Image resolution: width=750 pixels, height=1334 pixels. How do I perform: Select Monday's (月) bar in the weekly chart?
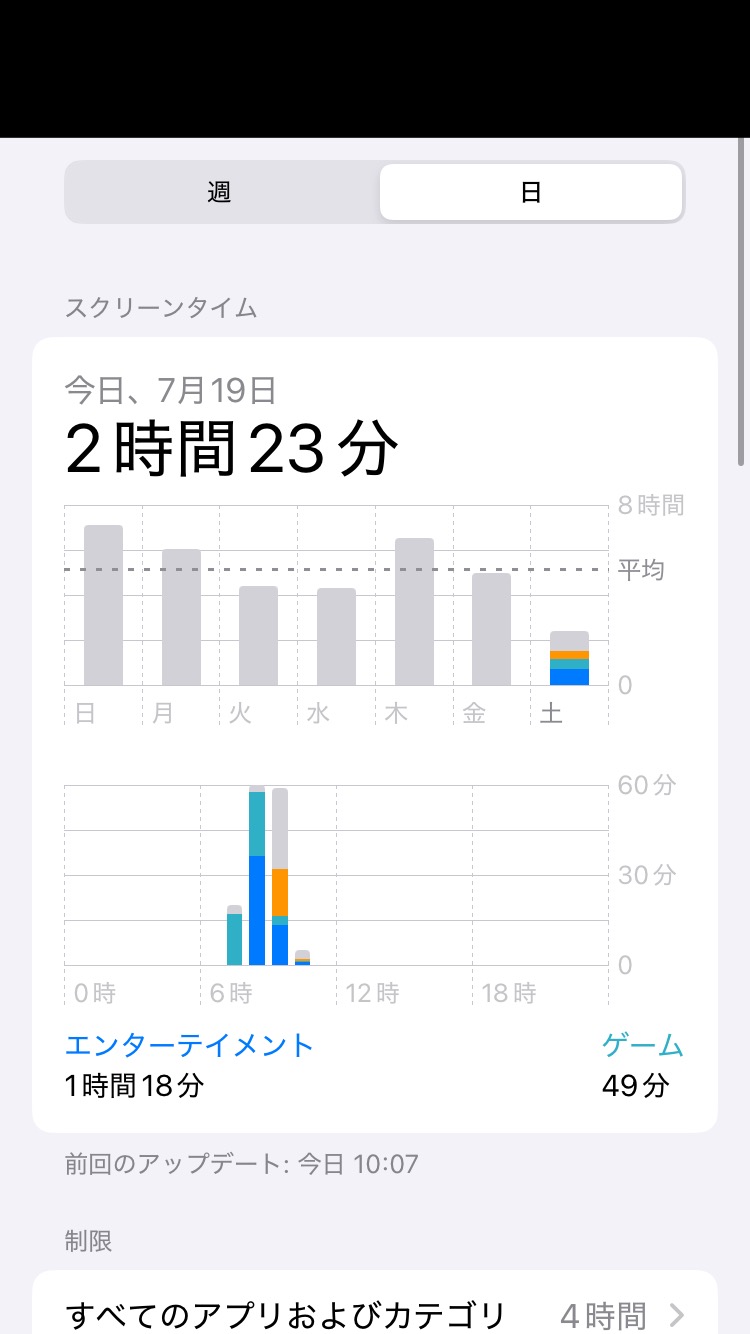(x=181, y=617)
